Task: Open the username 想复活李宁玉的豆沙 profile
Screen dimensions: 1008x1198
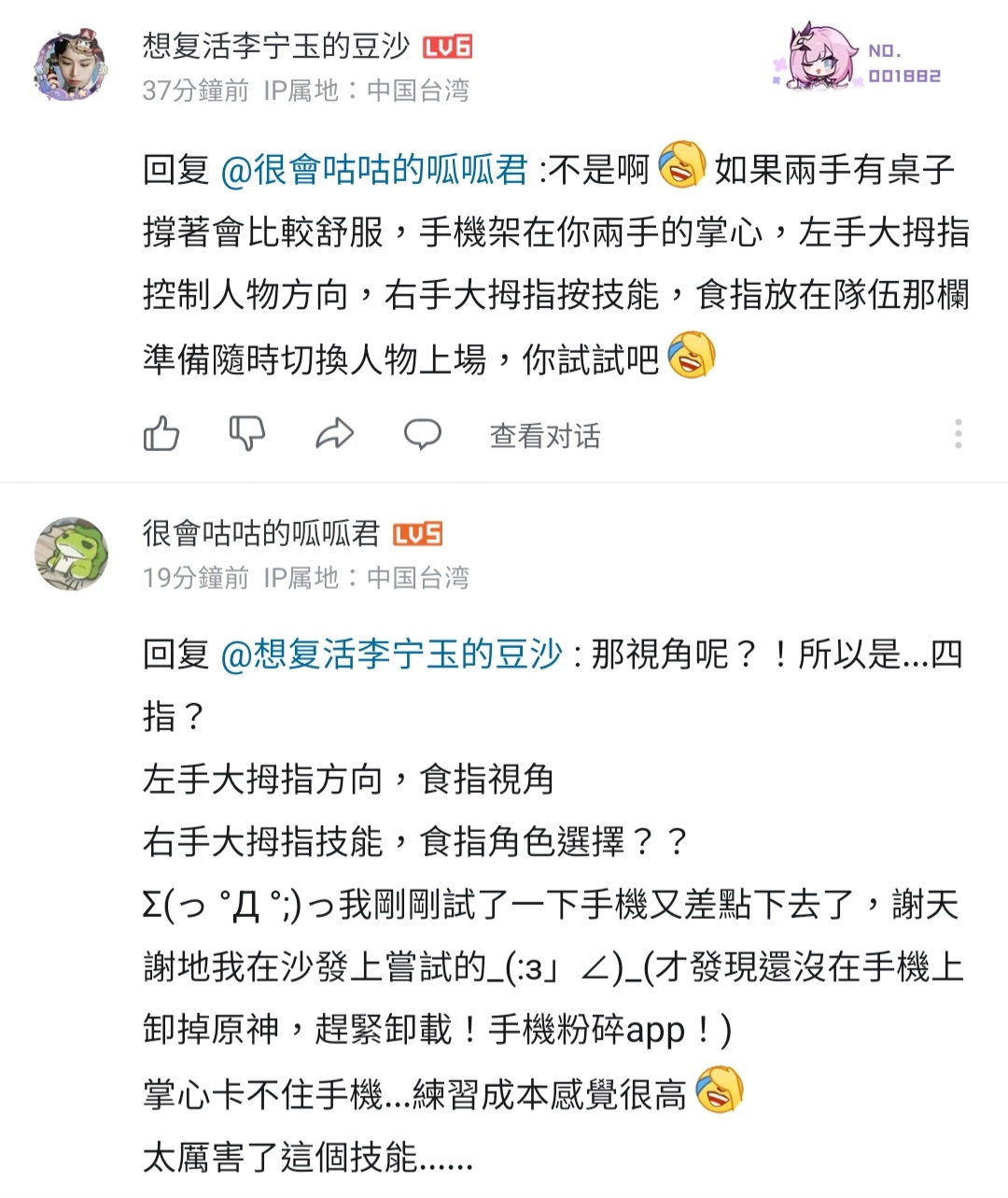Action: click(276, 46)
